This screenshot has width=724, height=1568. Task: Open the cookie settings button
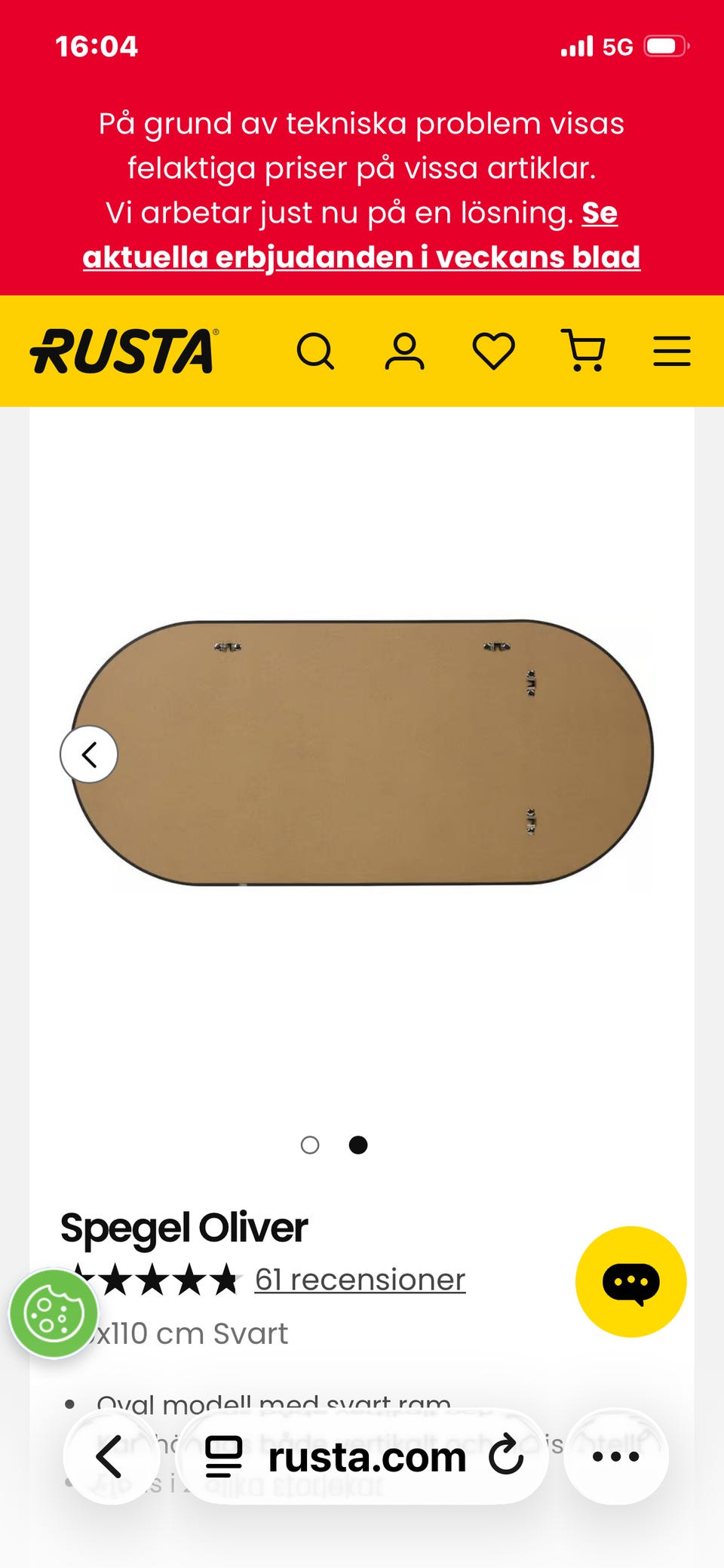tap(54, 1314)
